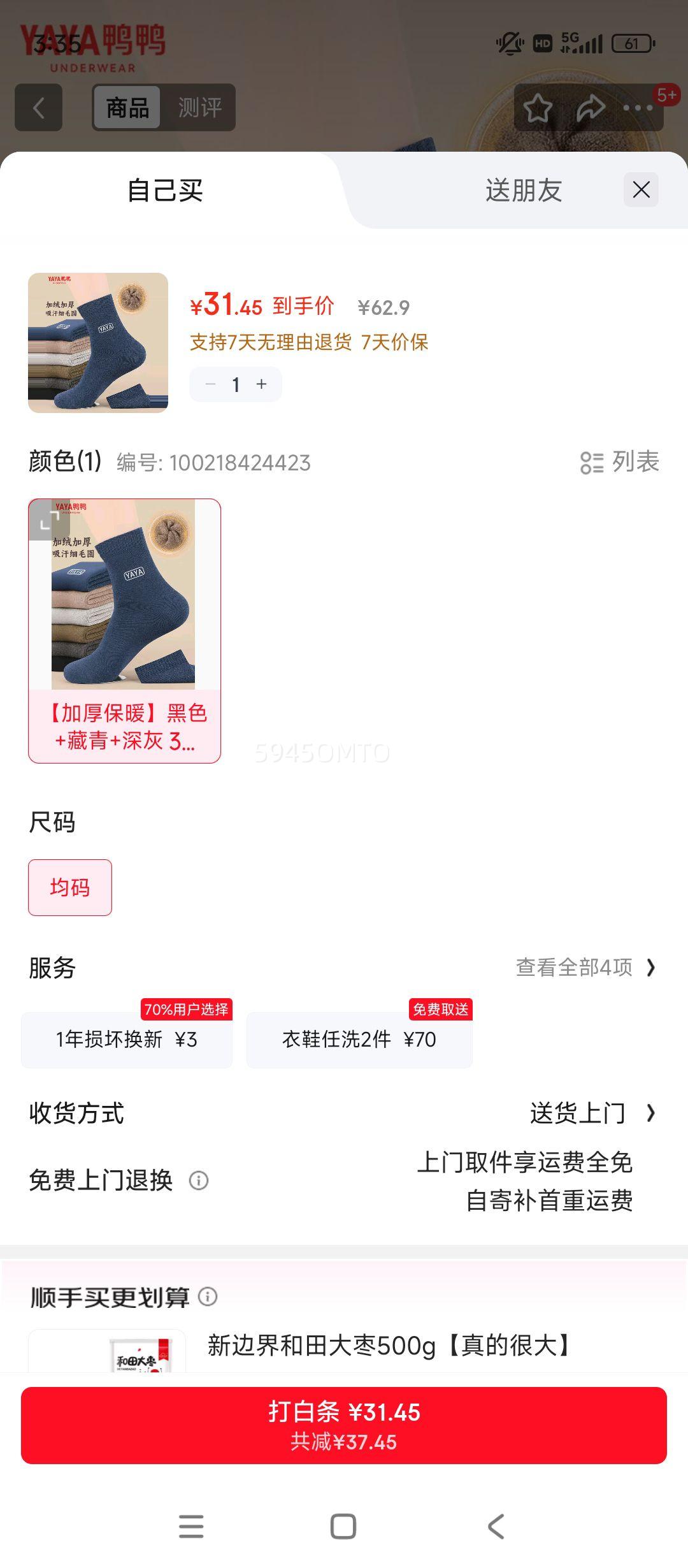The height and width of the screenshot is (1568, 688).
Task: Switch to the 商品 tab
Action: (x=125, y=107)
